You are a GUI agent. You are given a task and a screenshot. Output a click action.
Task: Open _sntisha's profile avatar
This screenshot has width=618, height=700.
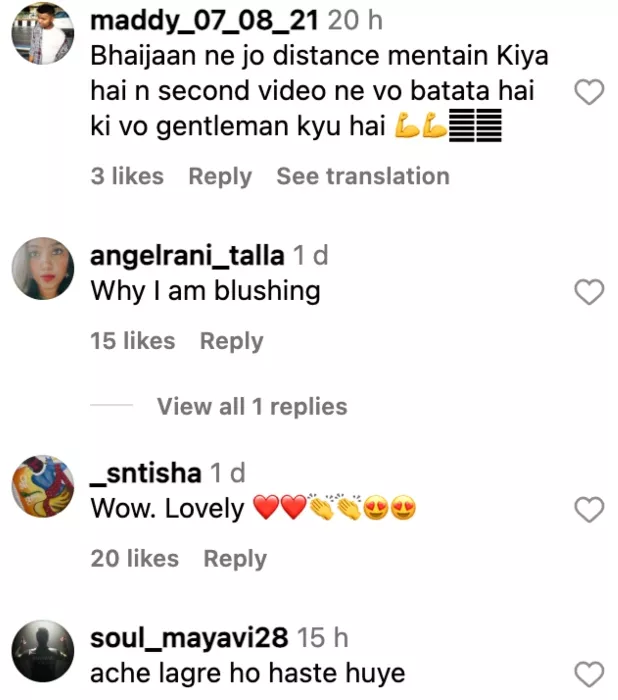click(43, 487)
